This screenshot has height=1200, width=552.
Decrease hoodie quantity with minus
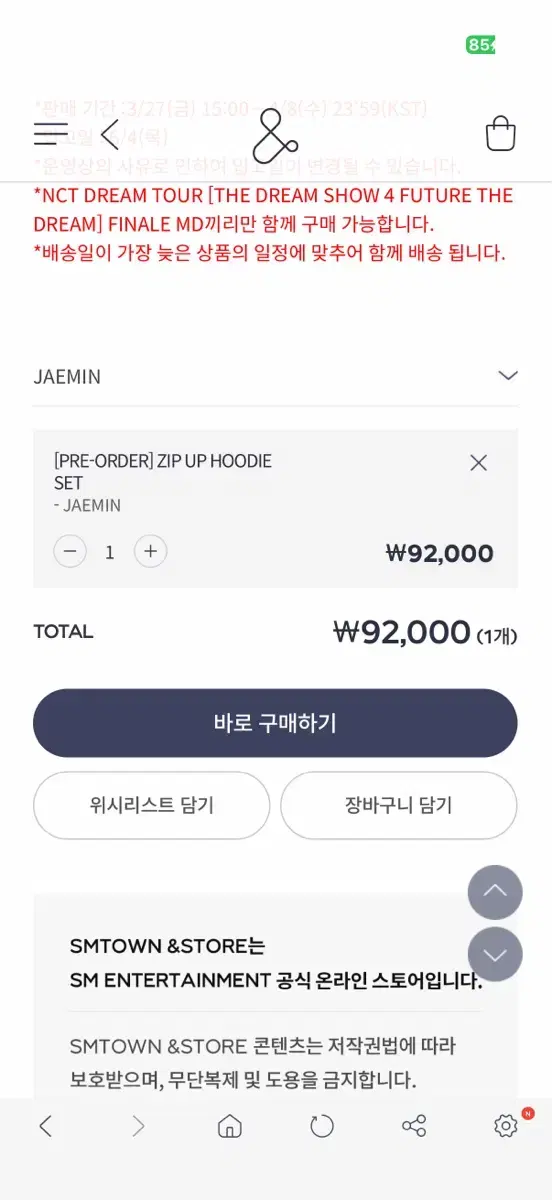click(x=70, y=551)
